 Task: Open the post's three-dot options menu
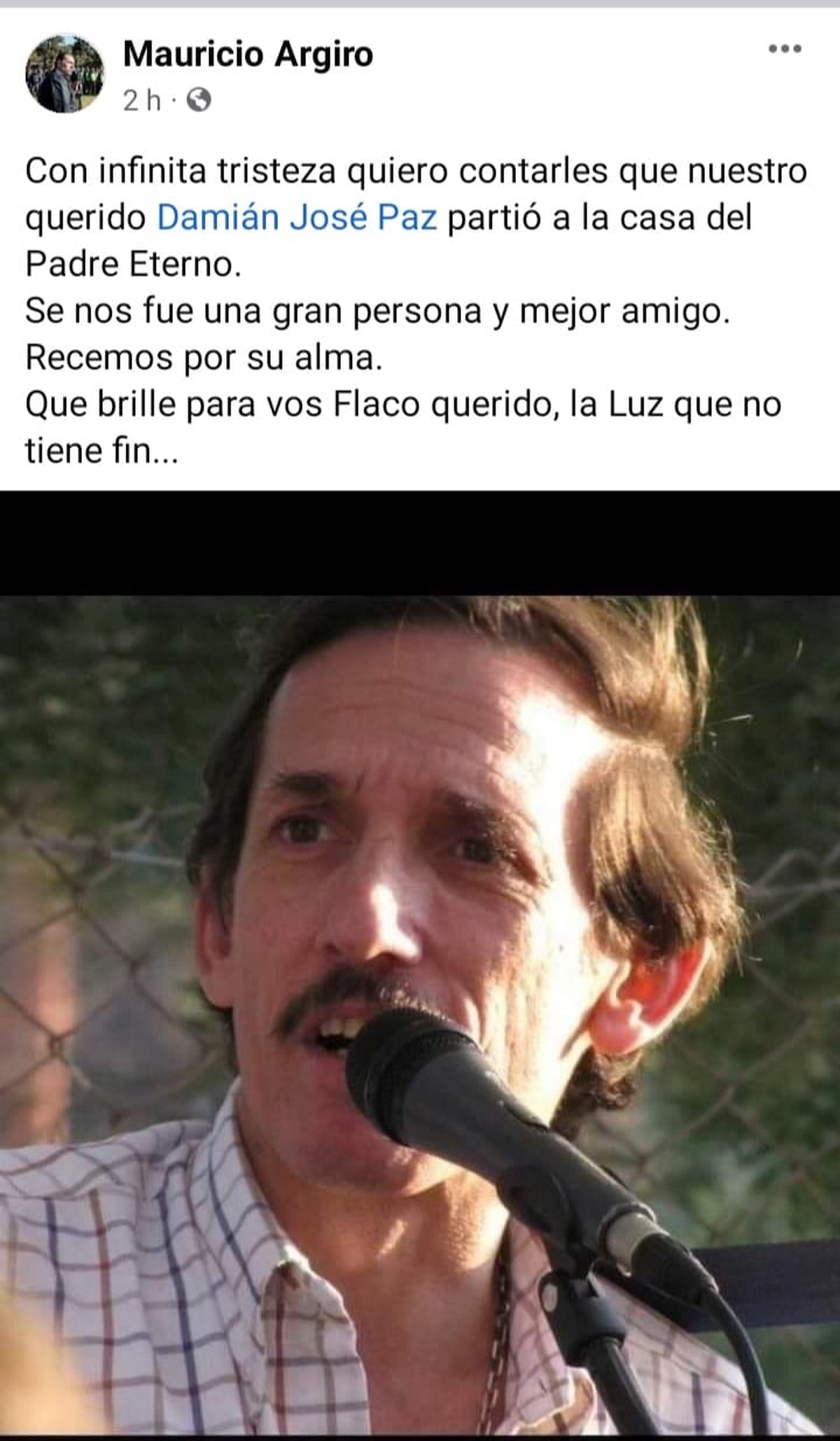(784, 49)
